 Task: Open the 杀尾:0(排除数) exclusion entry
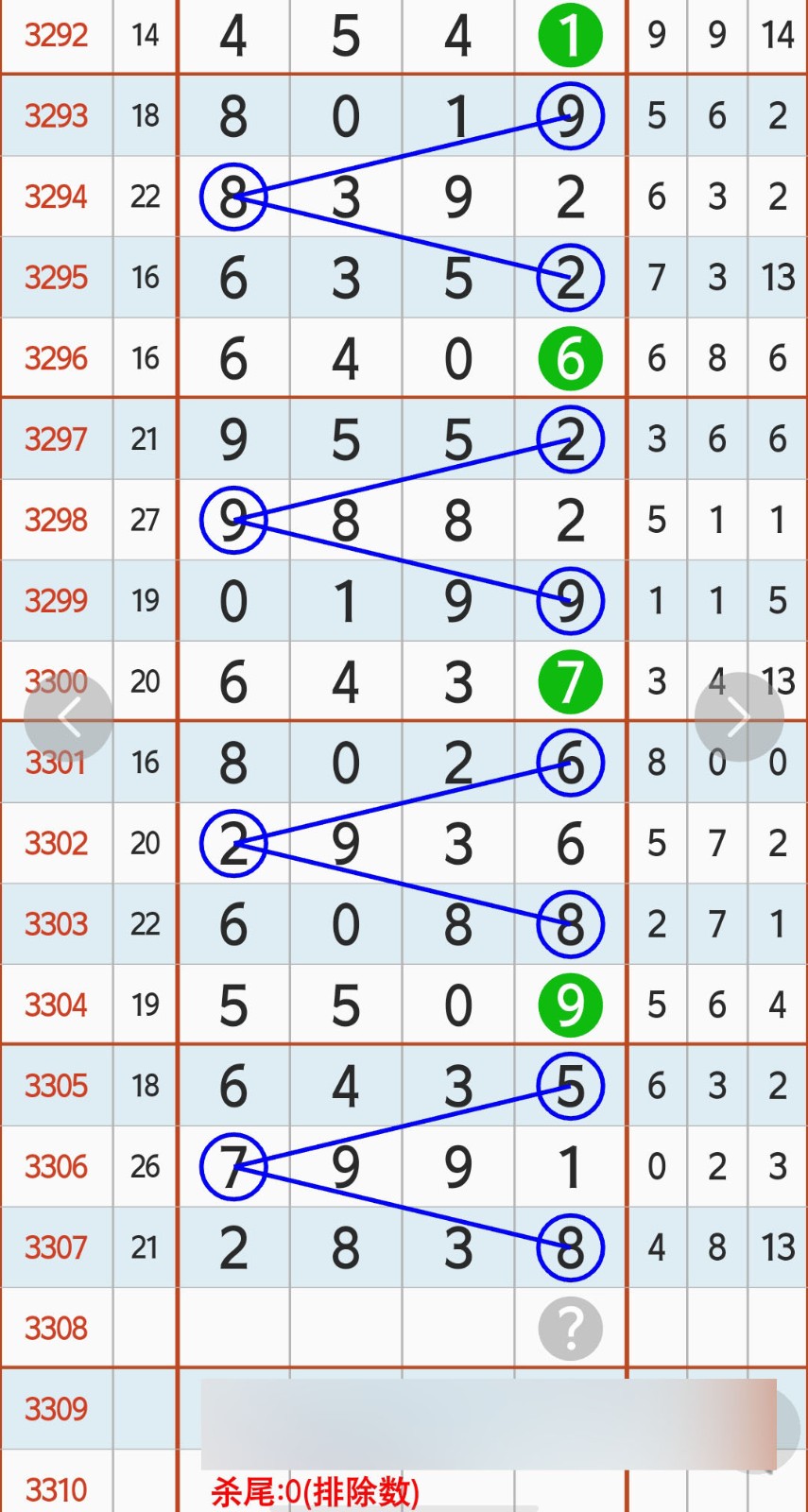tap(315, 1488)
